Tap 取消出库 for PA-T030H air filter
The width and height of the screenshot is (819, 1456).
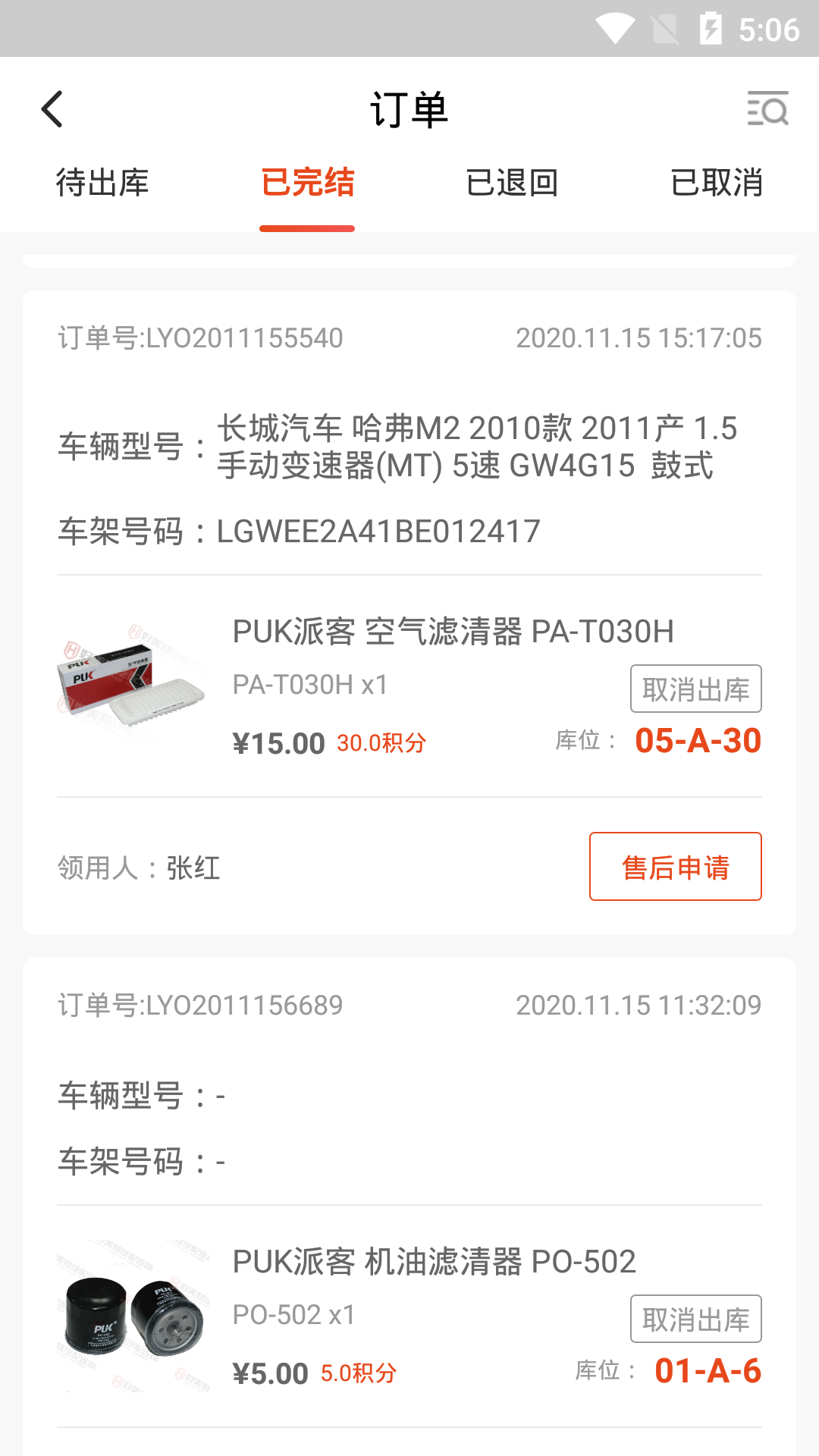(x=695, y=689)
